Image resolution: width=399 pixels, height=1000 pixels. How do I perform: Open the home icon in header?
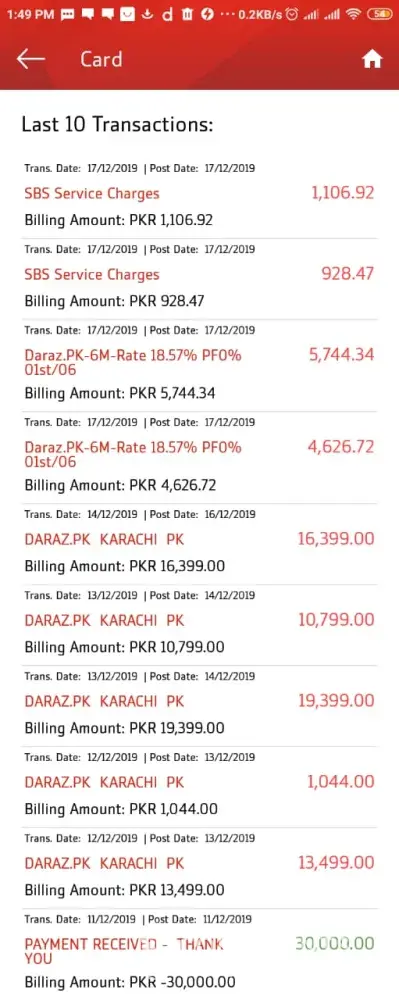372,59
